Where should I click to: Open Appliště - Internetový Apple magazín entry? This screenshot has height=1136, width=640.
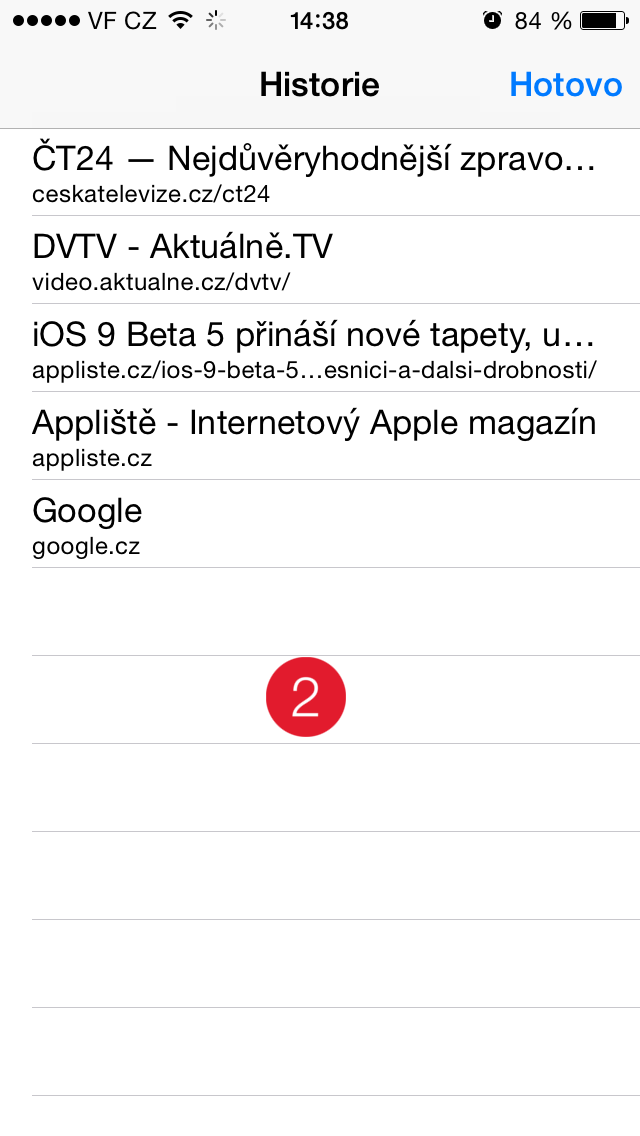[x=315, y=436]
